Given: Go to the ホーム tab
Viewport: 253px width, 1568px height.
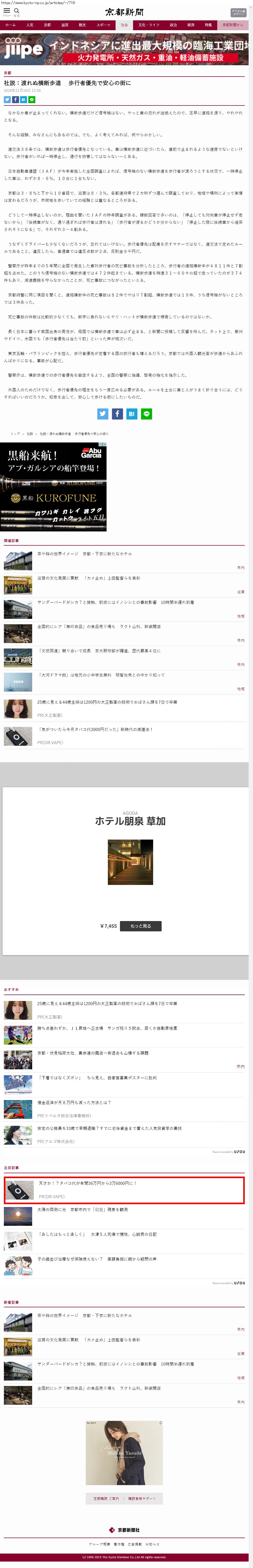Looking at the screenshot, I should point(10,25).
